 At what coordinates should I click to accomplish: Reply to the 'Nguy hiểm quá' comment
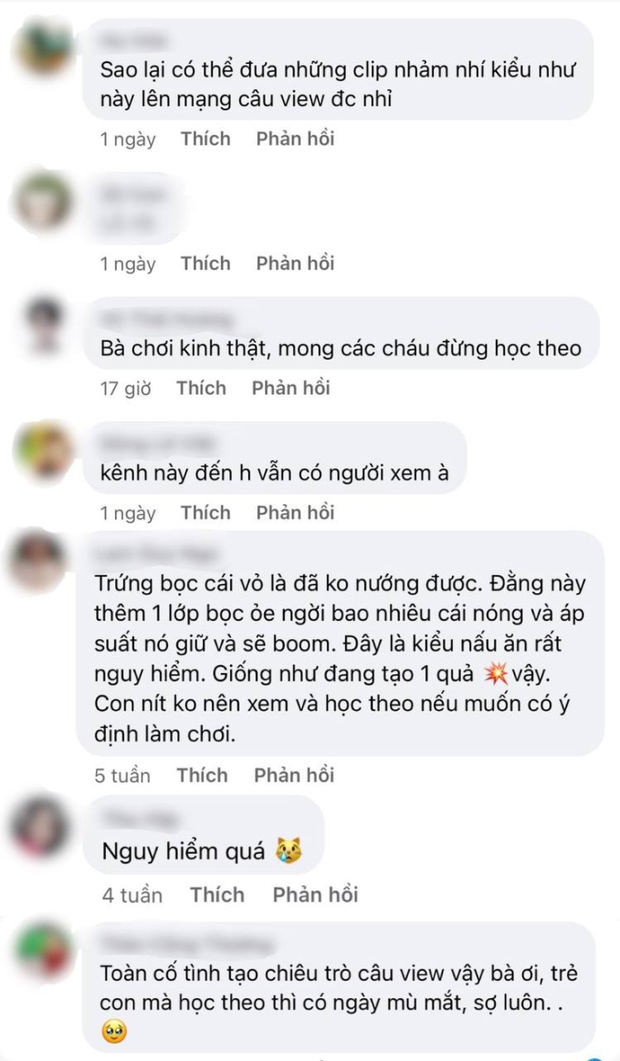click(x=315, y=895)
